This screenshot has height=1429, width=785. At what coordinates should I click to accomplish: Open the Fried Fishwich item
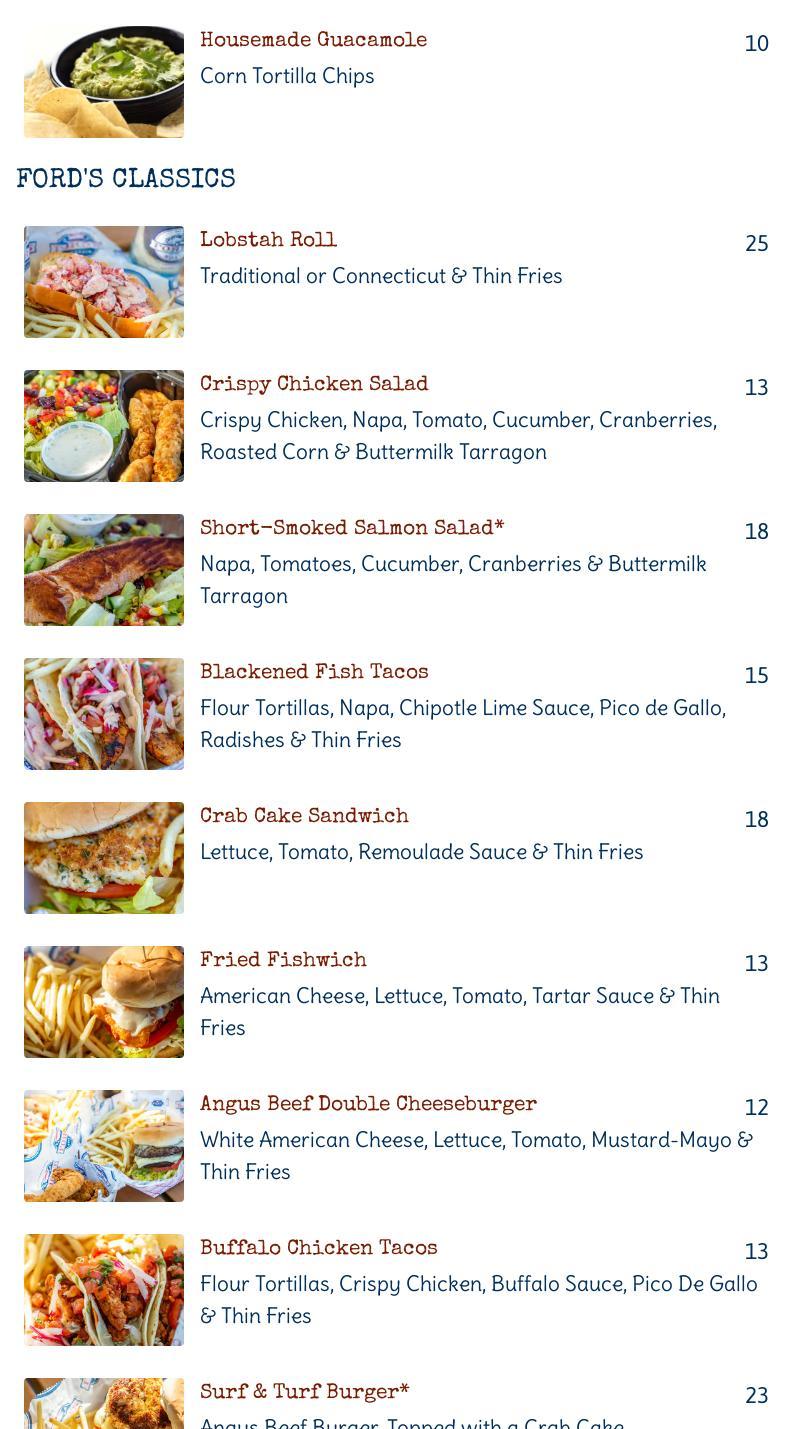[283, 961]
